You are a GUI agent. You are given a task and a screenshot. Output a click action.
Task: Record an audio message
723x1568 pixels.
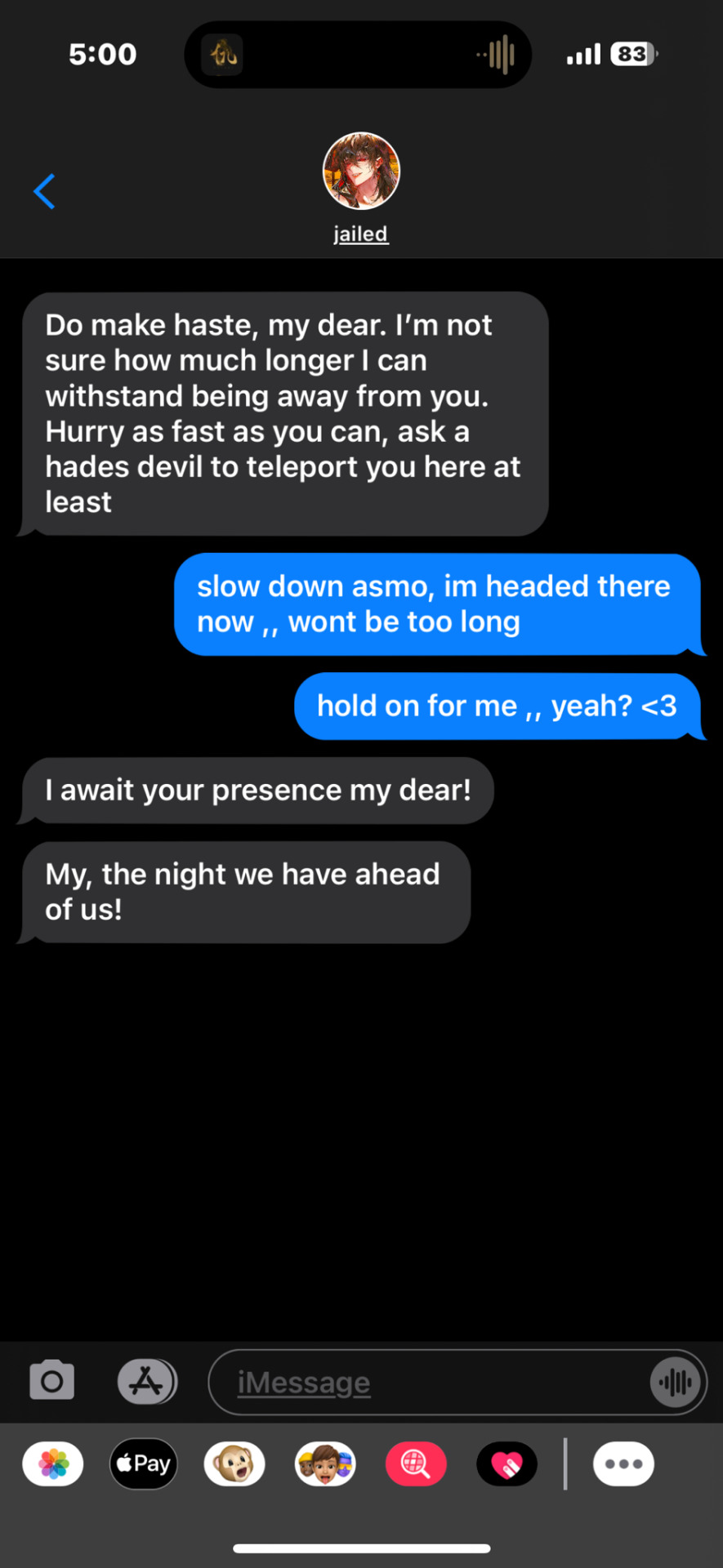(676, 1383)
